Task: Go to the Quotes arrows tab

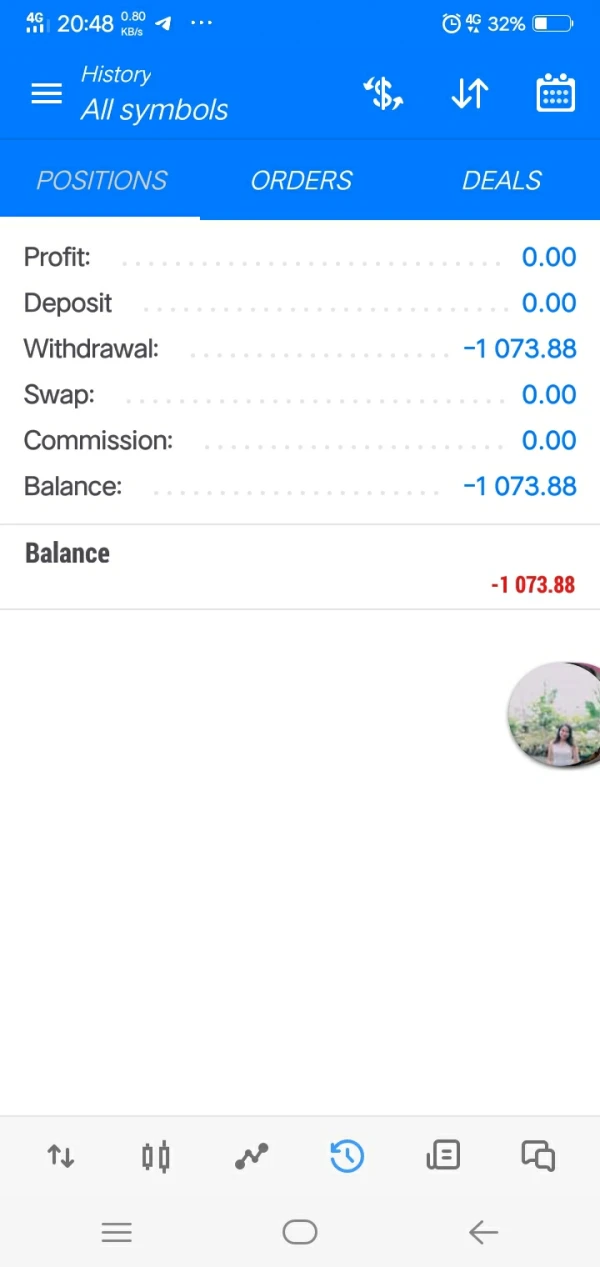Action: coord(61,1157)
